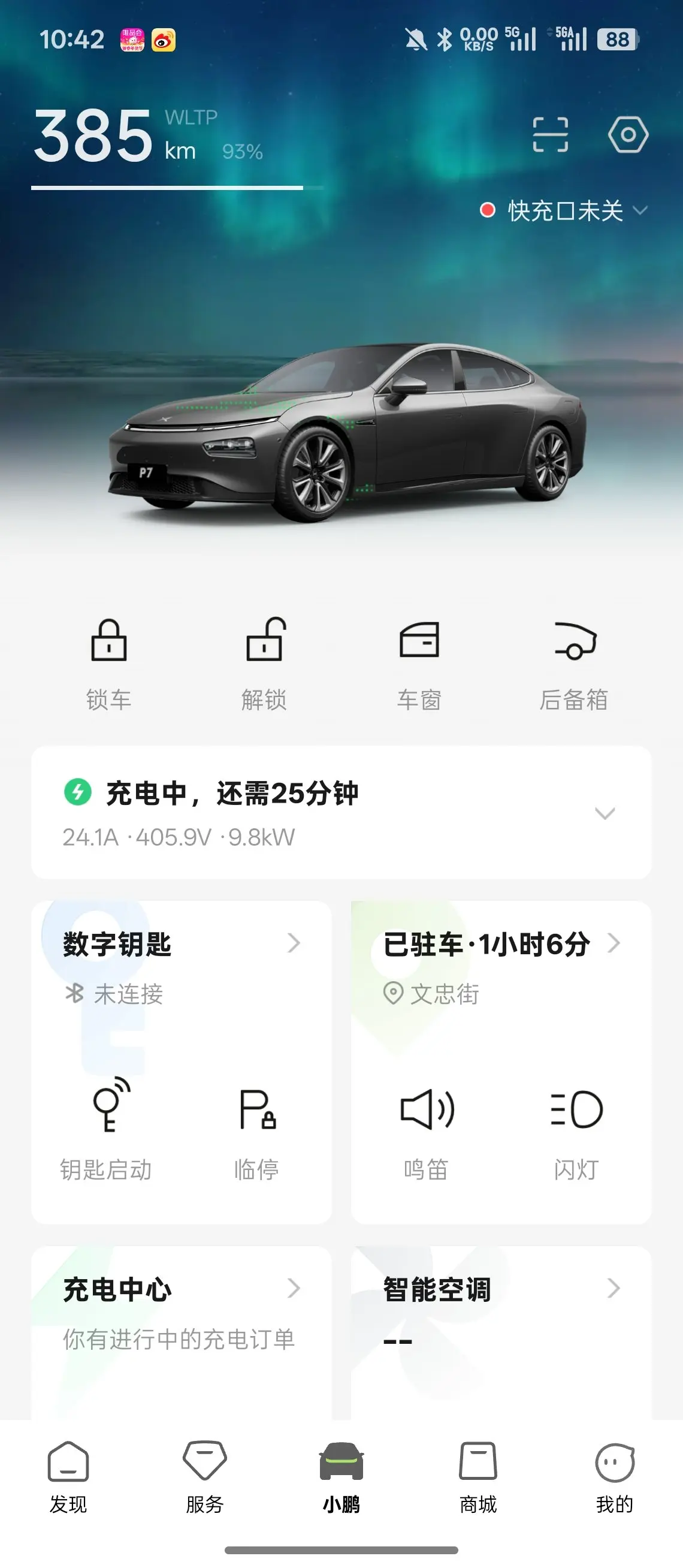The width and height of the screenshot is (683, 1568).
Task: Open the hexagon settings icon
Action: (628, 134)
